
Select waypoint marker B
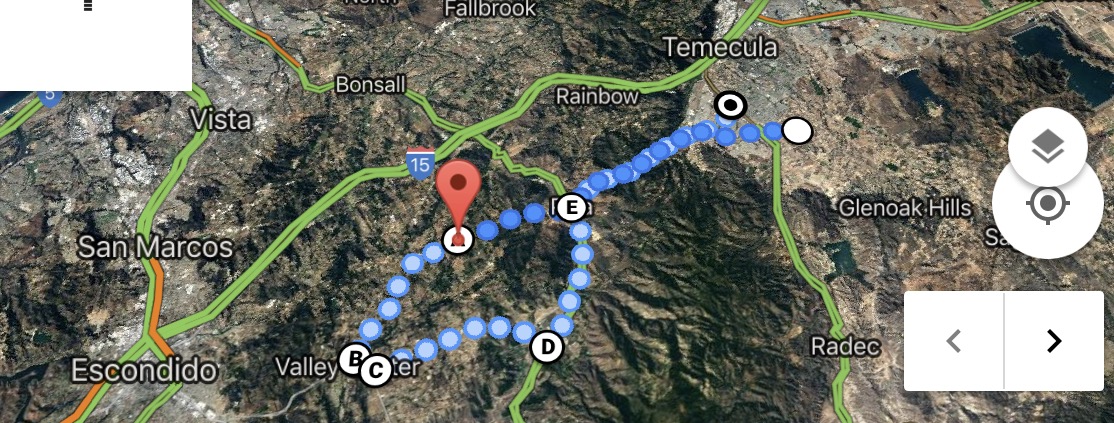point(352,358)
